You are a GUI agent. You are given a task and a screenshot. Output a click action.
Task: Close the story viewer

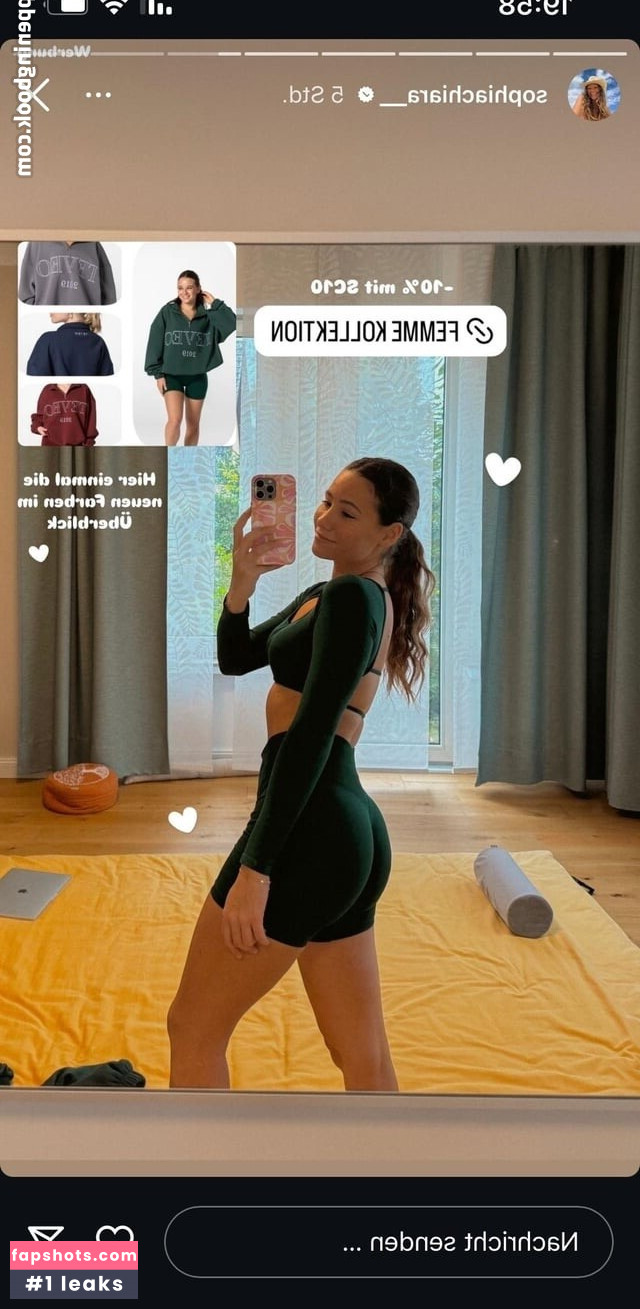[x=37, y=95]
